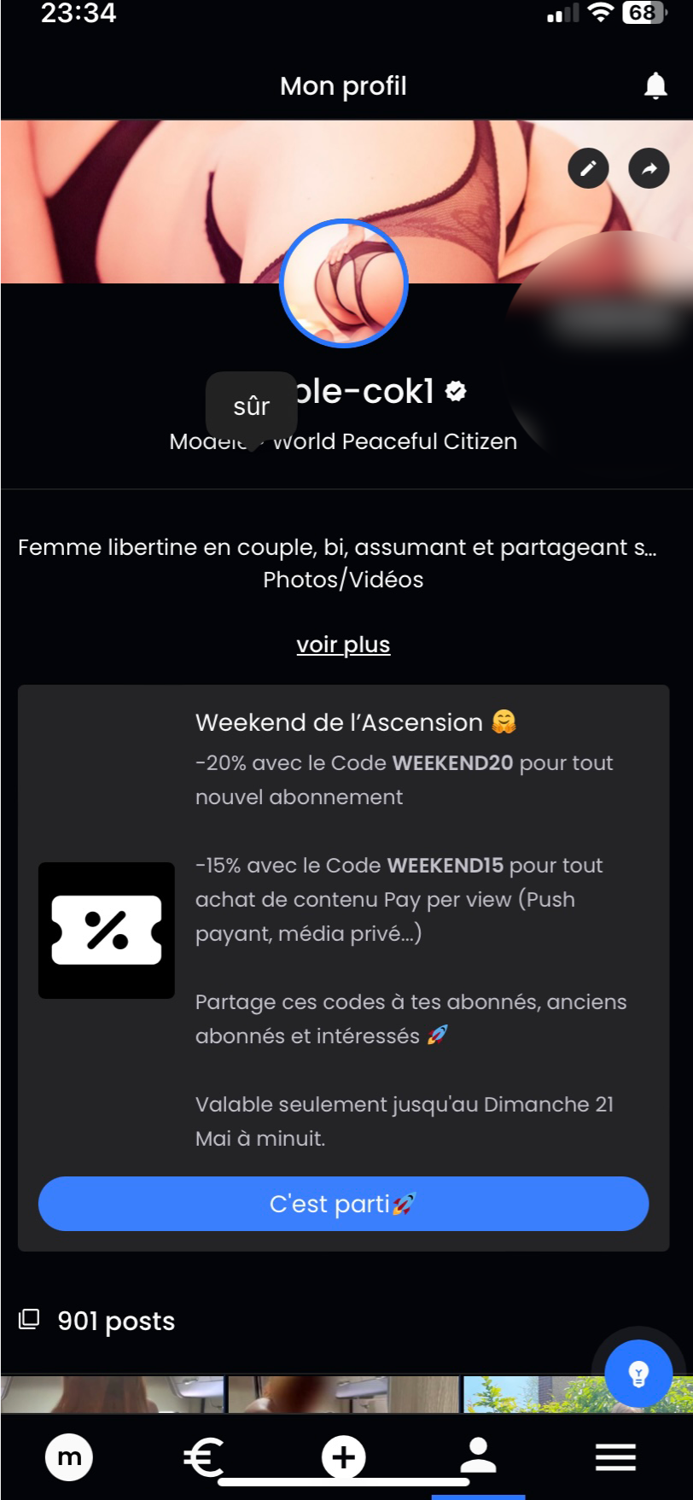Share the profile via arrow icon
Image resolution: width=693 pixels, height=1500 pixels.
[x=649, y=169]
